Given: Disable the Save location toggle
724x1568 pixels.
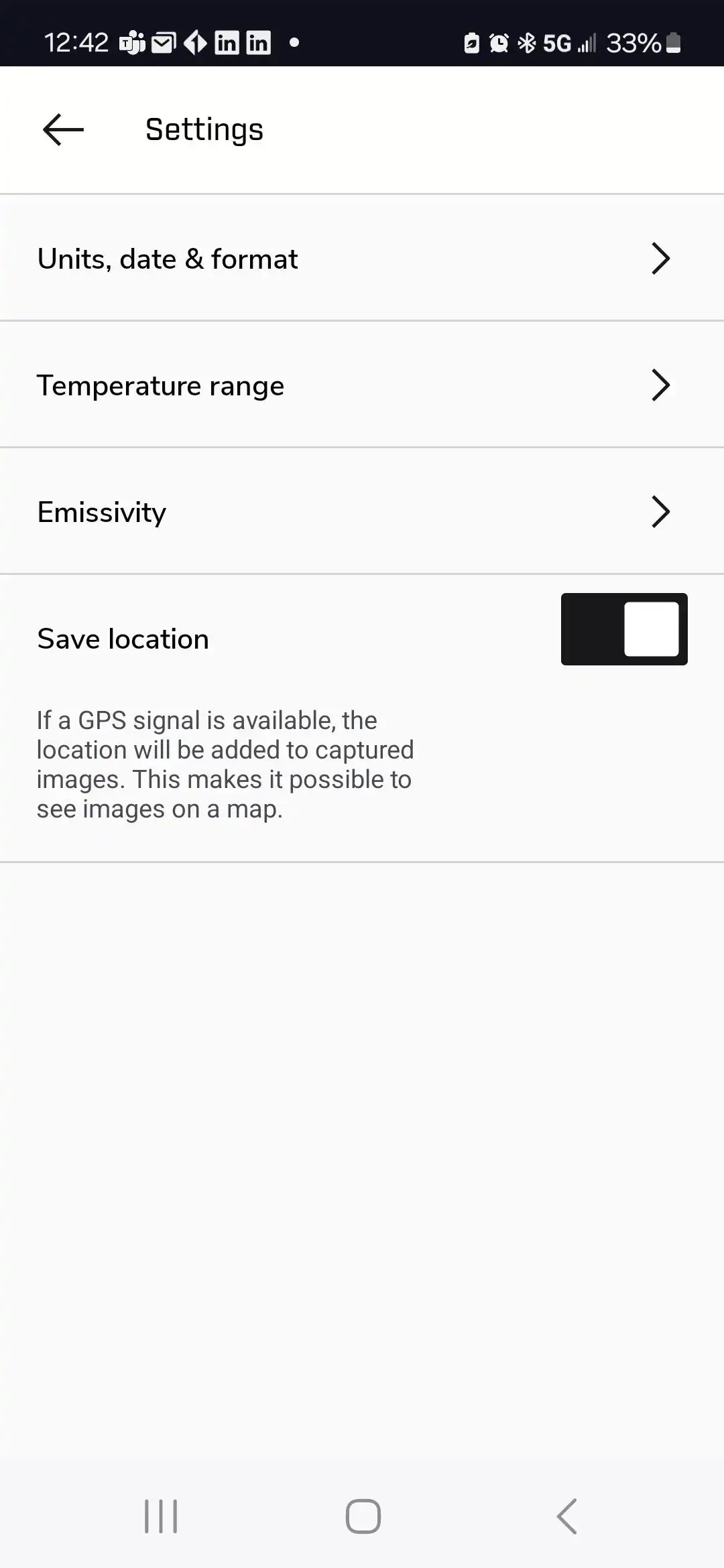Looking at the screenshot, I should click(x=623, y=629).
